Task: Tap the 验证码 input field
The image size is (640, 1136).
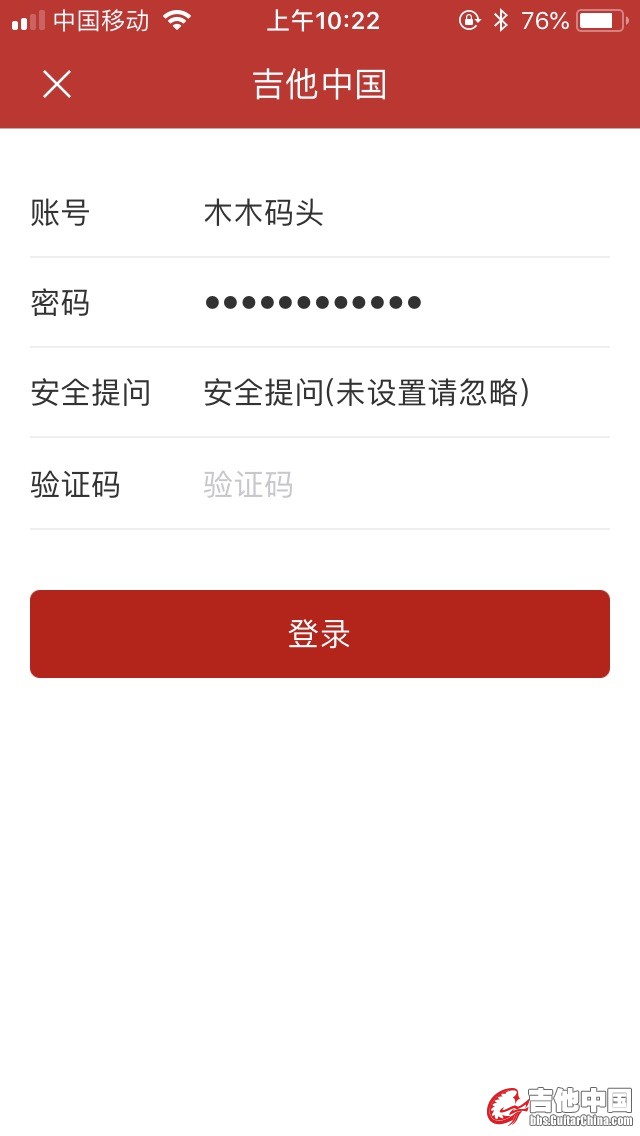Action: click(400, 485)
